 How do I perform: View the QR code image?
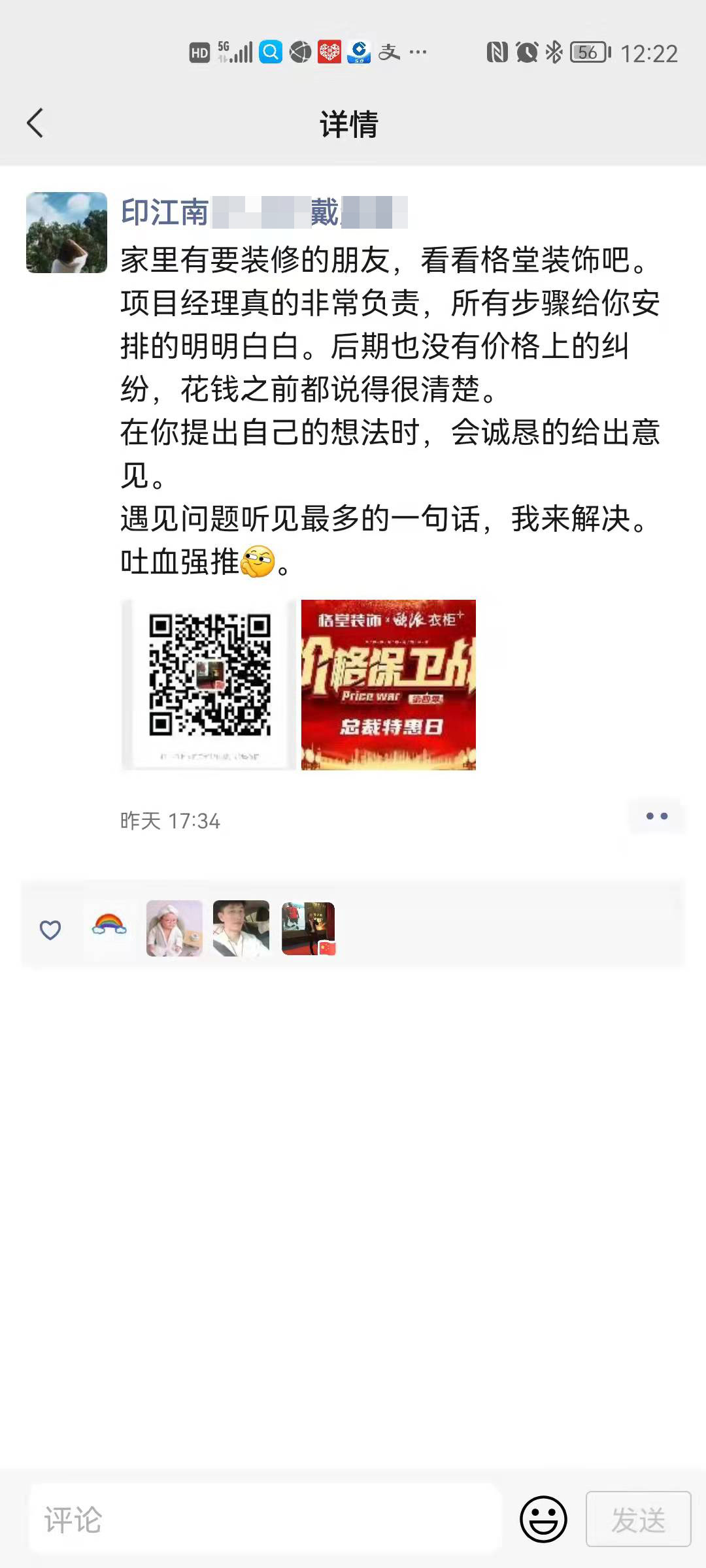tap(209, 684)
